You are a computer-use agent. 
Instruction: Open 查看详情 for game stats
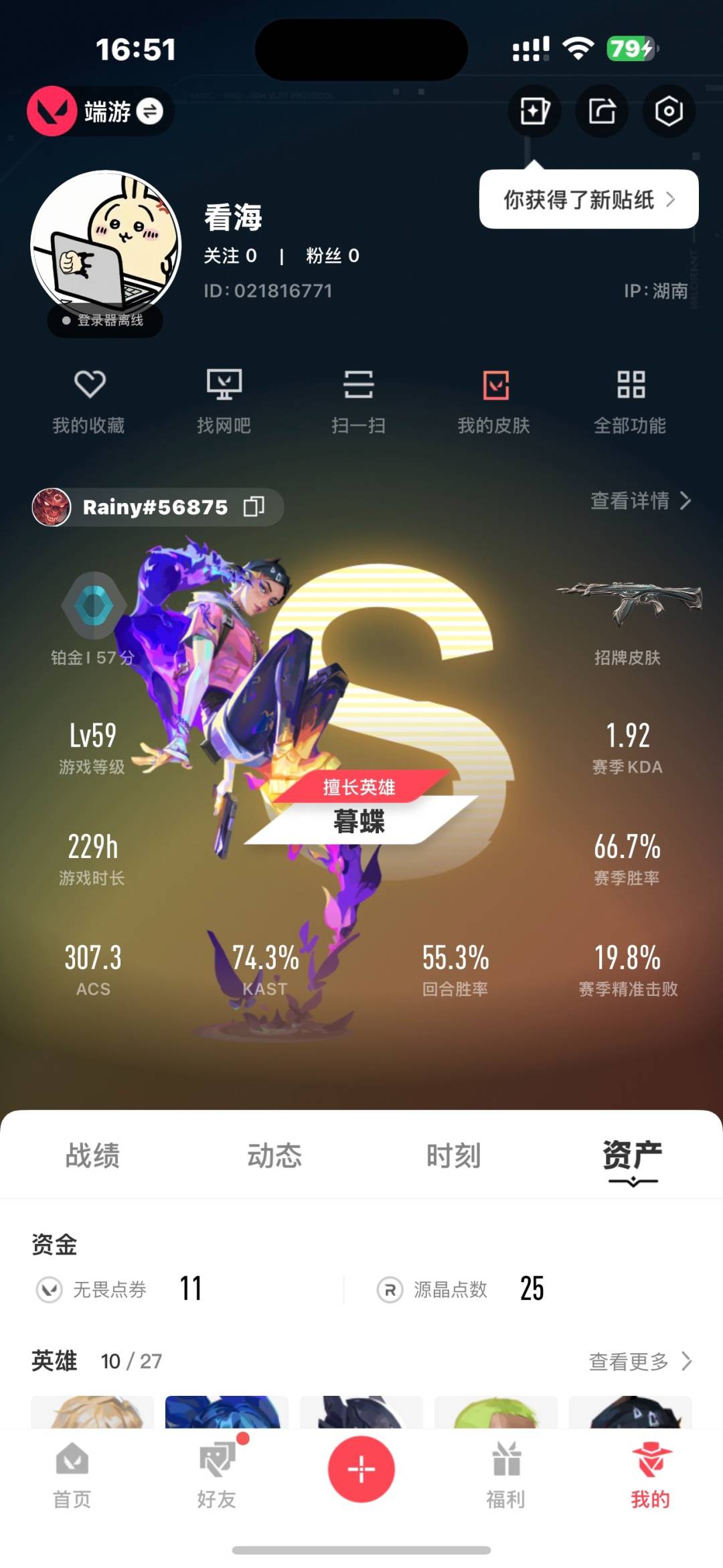coord(640,500)
